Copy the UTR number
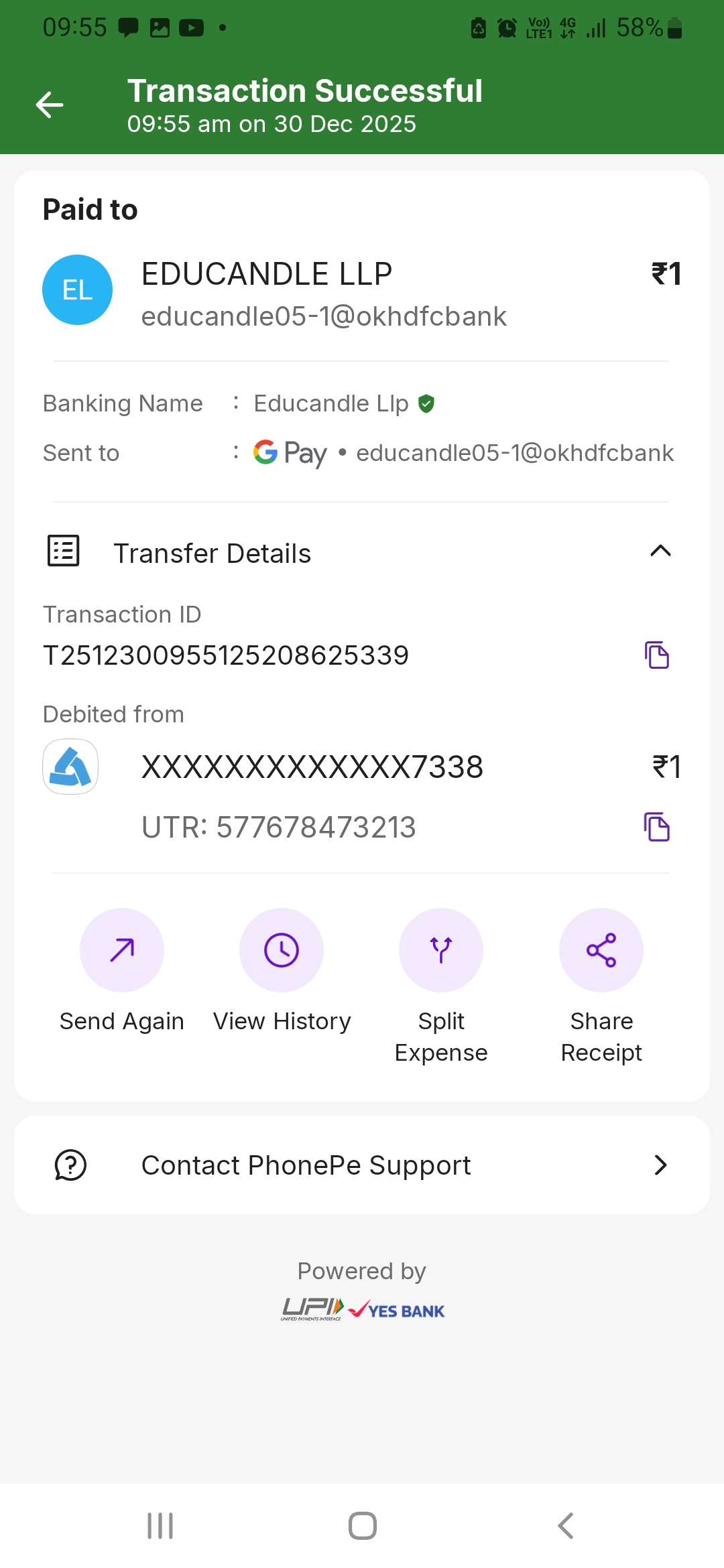The image size is (724, 1568). [657, 827]
